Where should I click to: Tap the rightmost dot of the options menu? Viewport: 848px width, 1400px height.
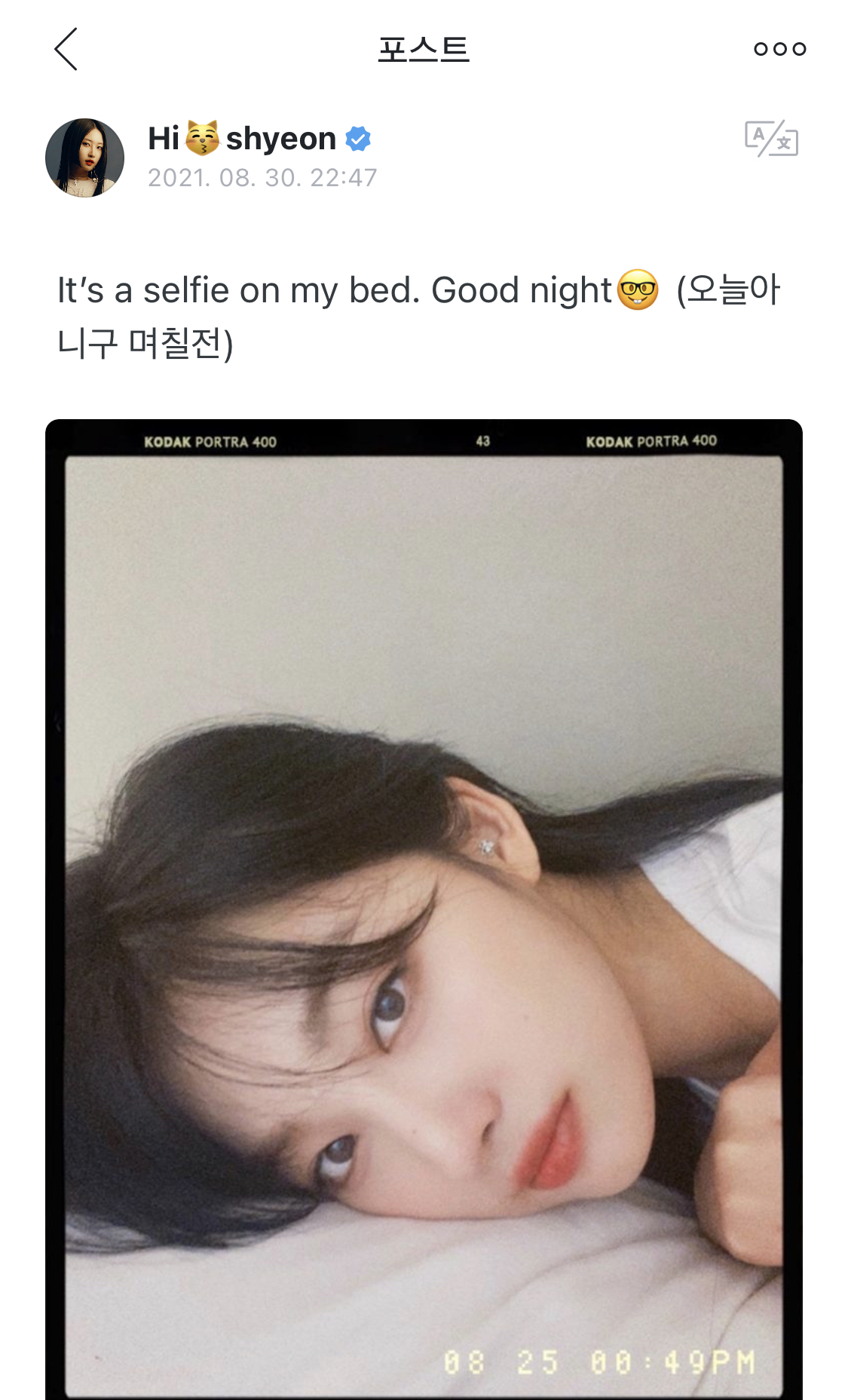tap(798, 48)
